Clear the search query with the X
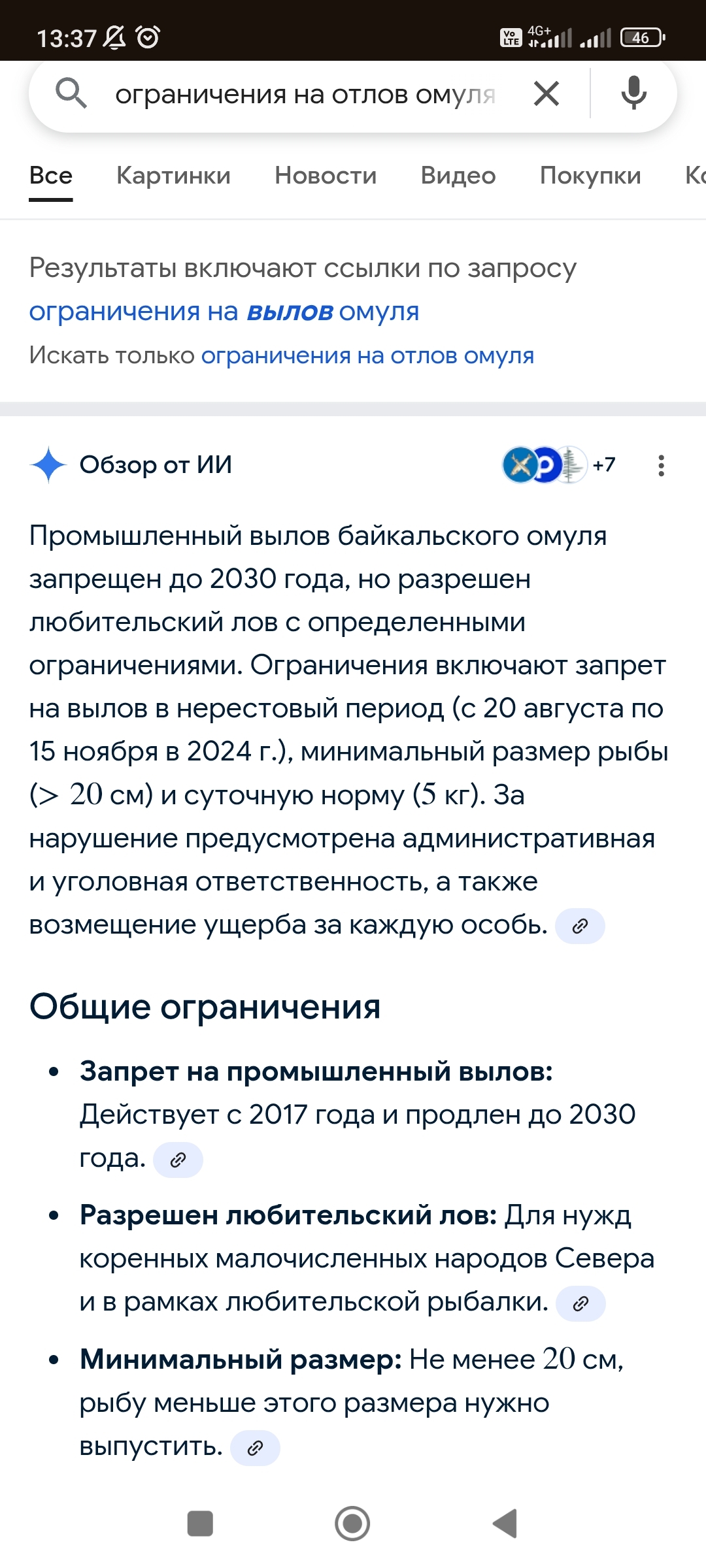Image resolution: width=706 pixels, height=1568 pixels. [546, 93]
